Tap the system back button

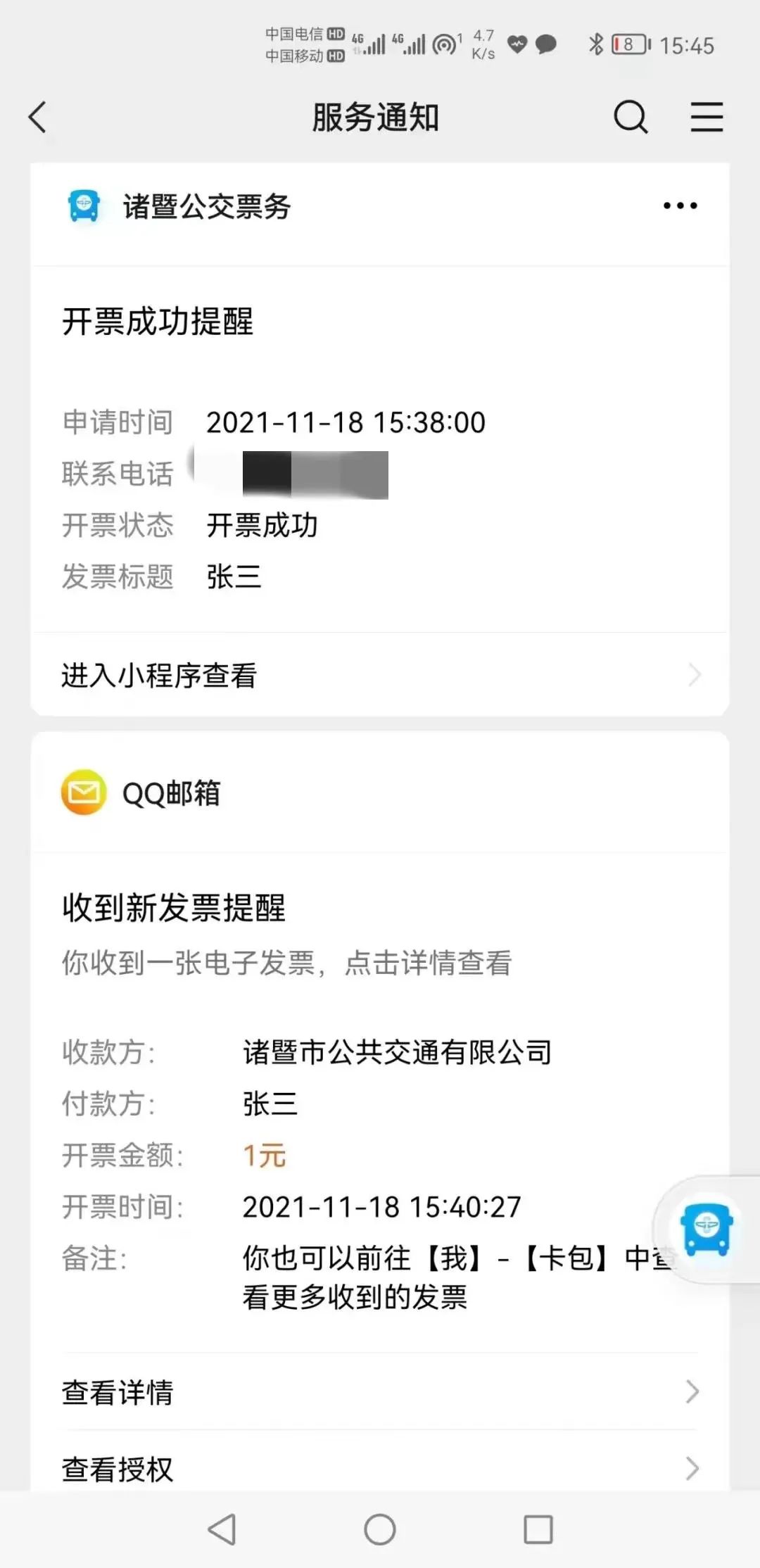(x=222, y=1529)
